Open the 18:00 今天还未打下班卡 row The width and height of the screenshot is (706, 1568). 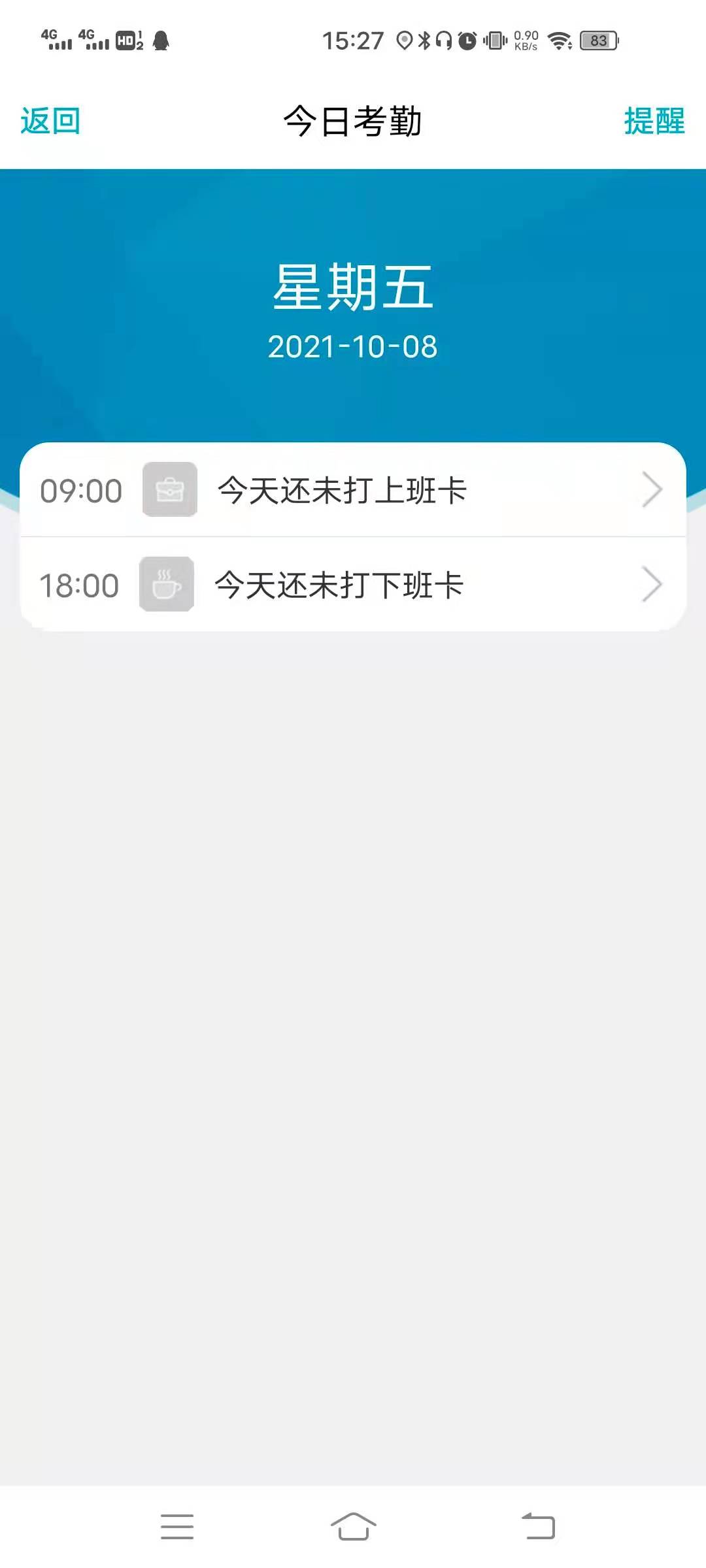[353, 585]
